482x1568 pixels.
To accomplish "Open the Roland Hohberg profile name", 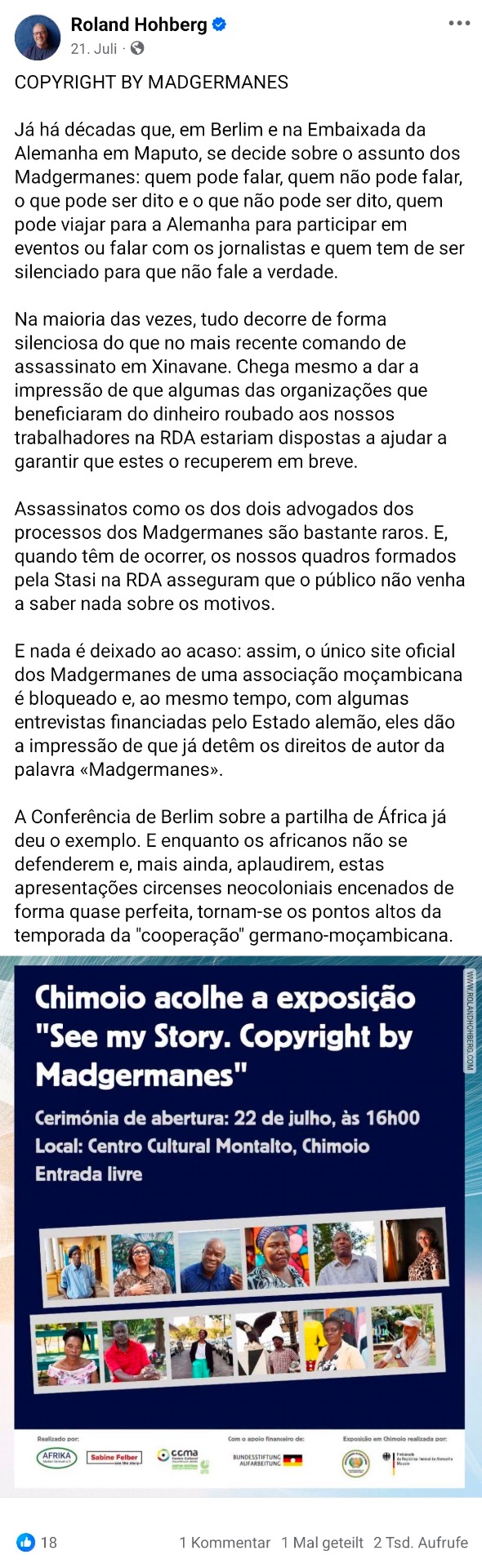I will click(x=139, y=25).
